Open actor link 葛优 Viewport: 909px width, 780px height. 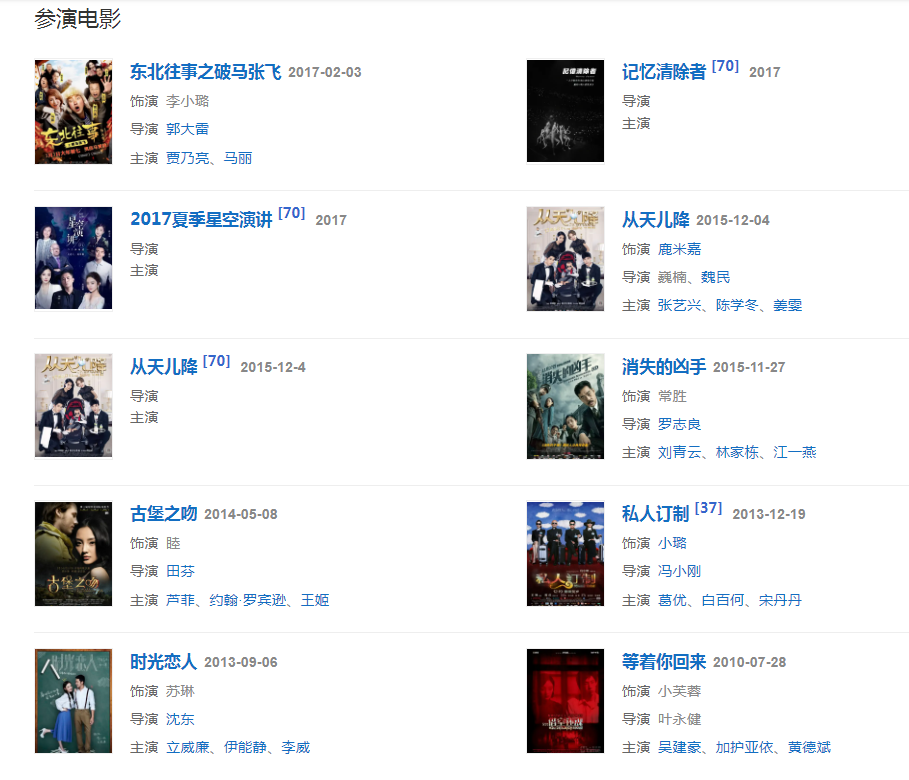tap(672, 600)
